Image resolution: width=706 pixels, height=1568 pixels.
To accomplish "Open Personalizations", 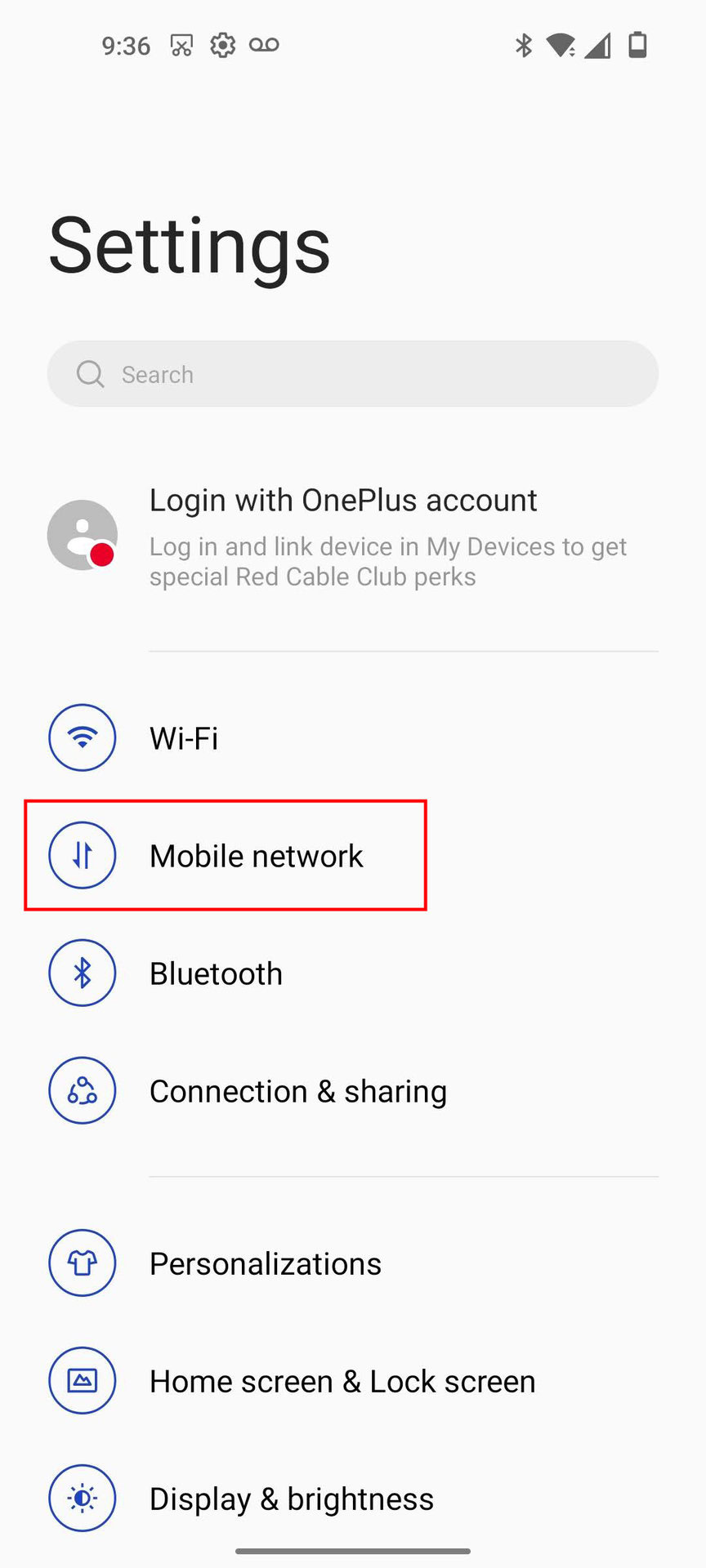I will click(265, 1263).
